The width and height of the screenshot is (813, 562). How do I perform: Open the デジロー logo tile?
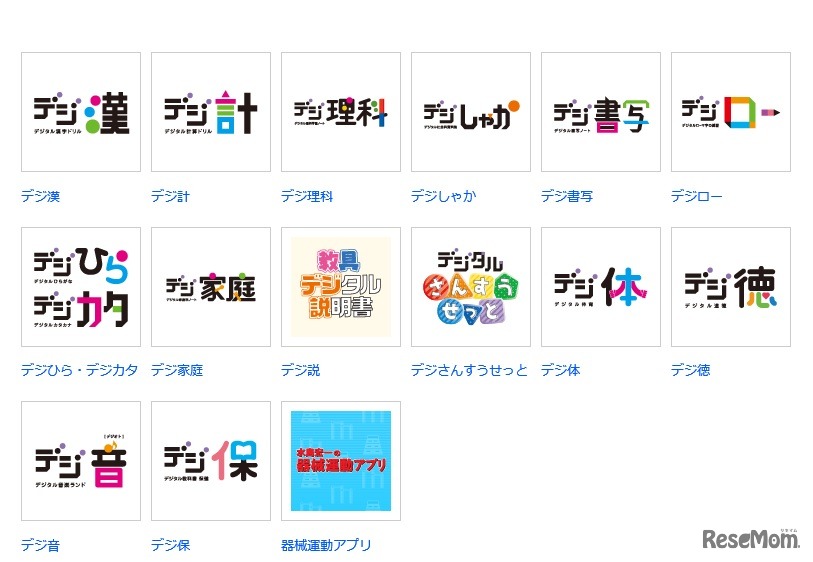point(731,112)
